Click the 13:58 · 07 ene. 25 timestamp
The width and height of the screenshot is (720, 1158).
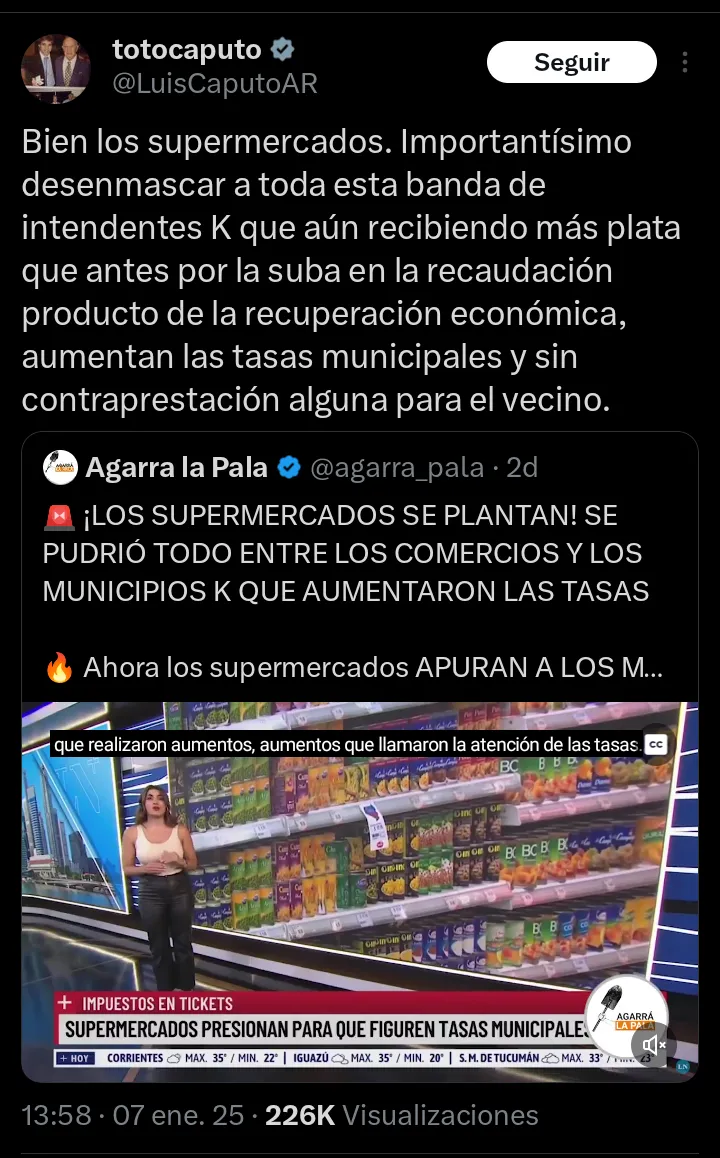click(x=130, y=1114)
